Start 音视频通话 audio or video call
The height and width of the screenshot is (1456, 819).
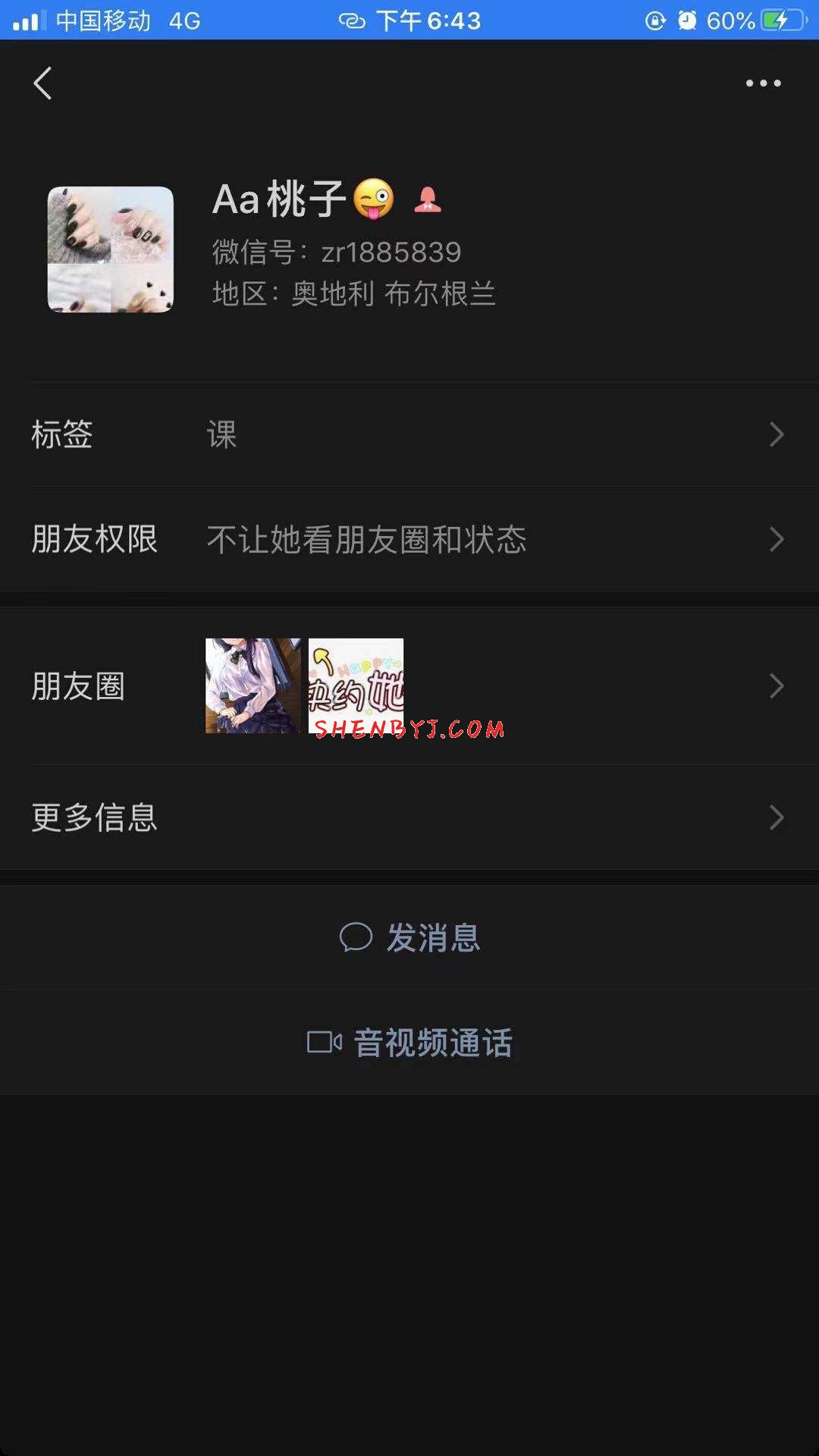click(409, 1043)
